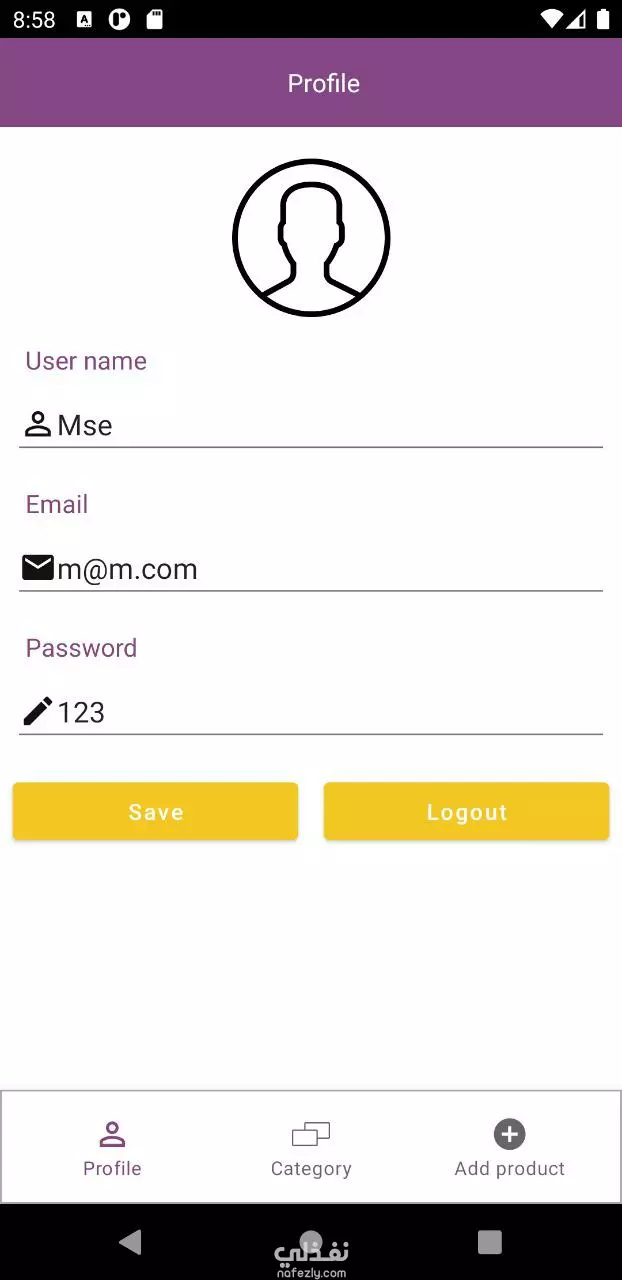Open the Category tab
The width and height of the screenshot is (622, 1280).
(311, 1148)
